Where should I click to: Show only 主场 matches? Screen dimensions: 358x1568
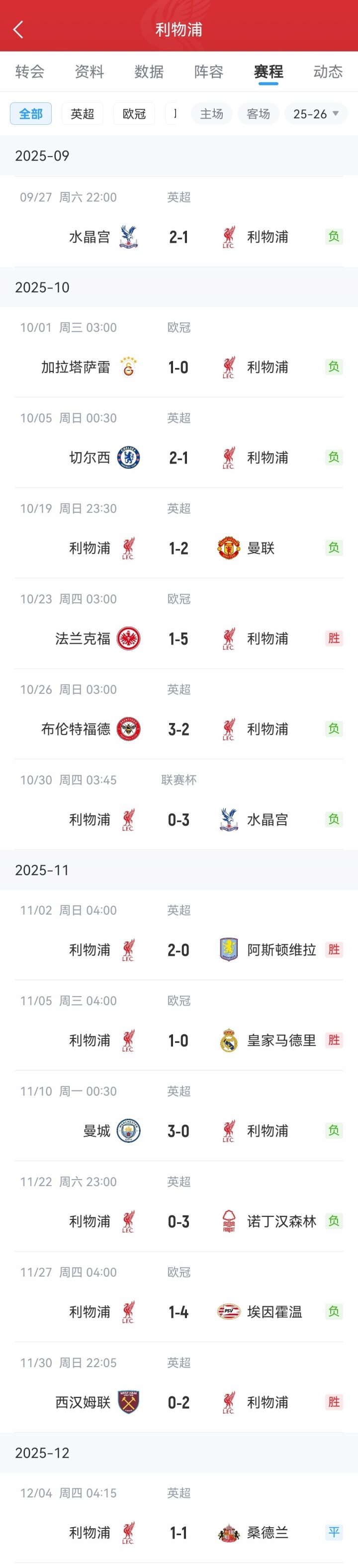click(x=212, y=114)
